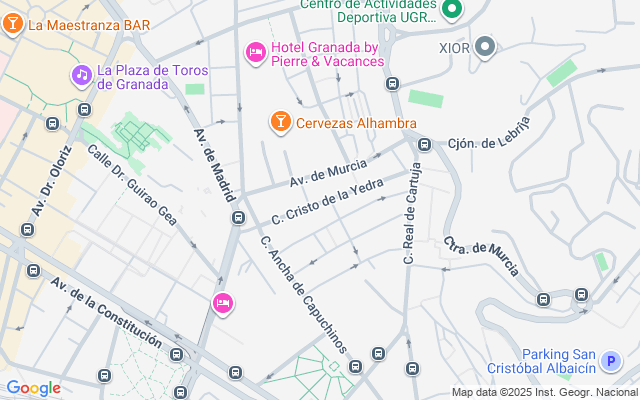640x400 pixels.
Task: Select the XIOR place marker
Action: 486,46
